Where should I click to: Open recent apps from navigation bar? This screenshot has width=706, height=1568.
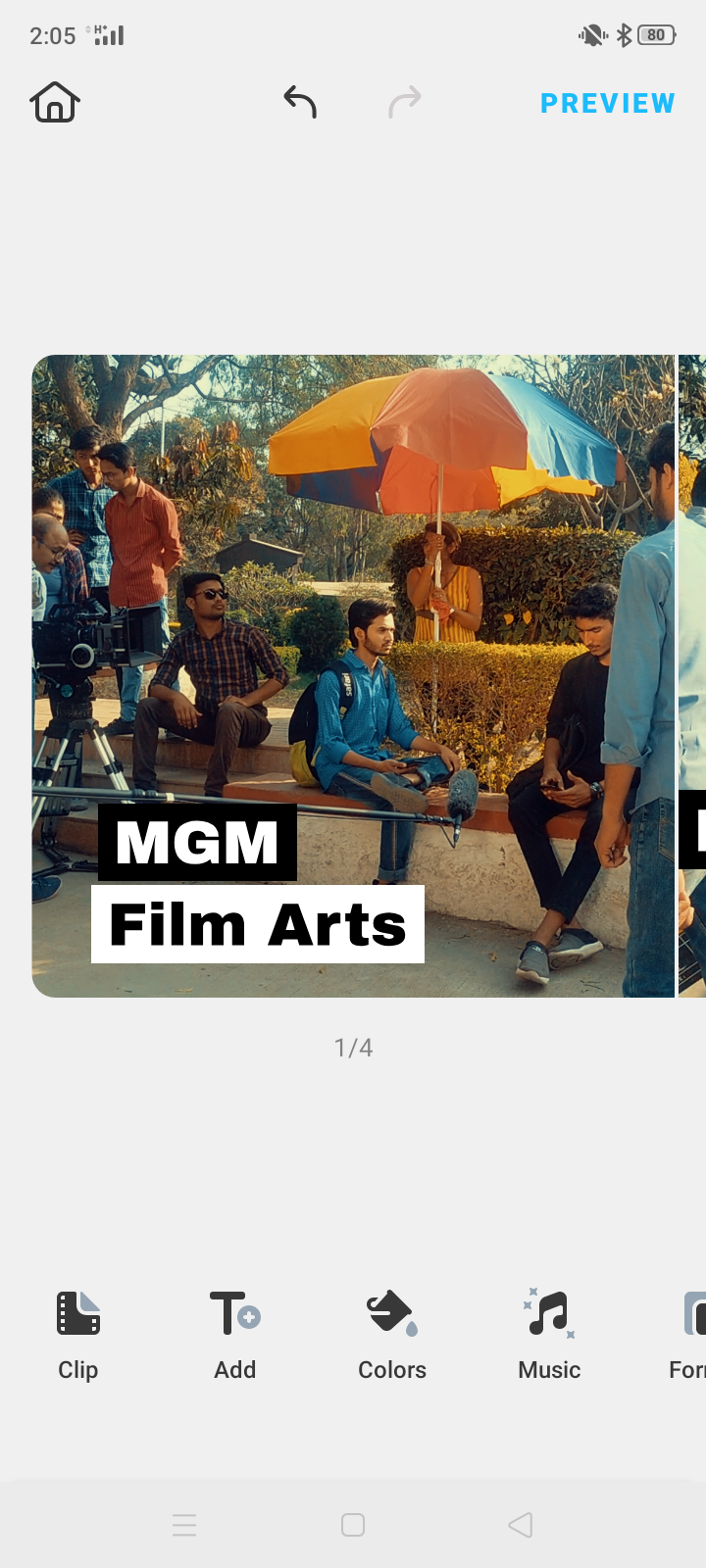tap(184, 1525)
